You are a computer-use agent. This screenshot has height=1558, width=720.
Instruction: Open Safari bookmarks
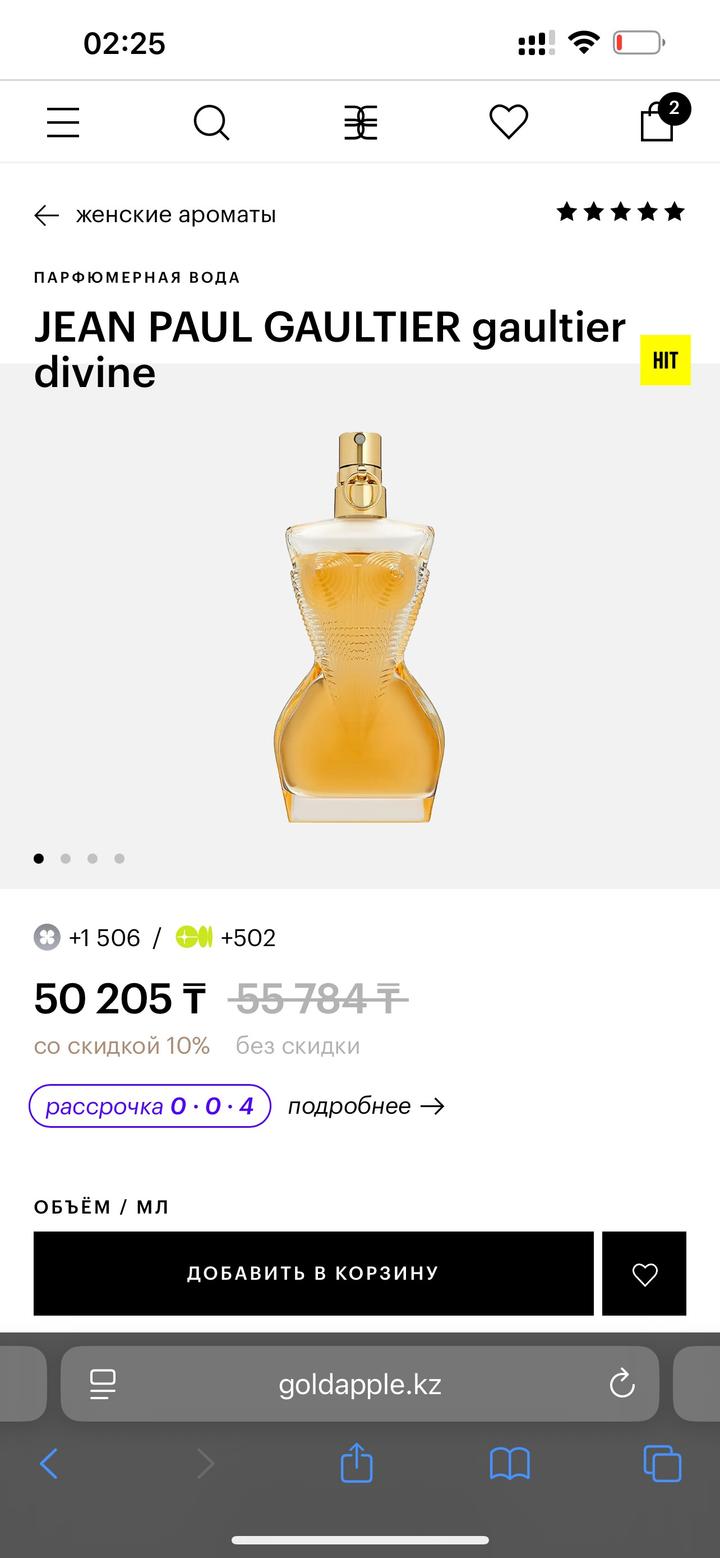[x=510, y=1465]
